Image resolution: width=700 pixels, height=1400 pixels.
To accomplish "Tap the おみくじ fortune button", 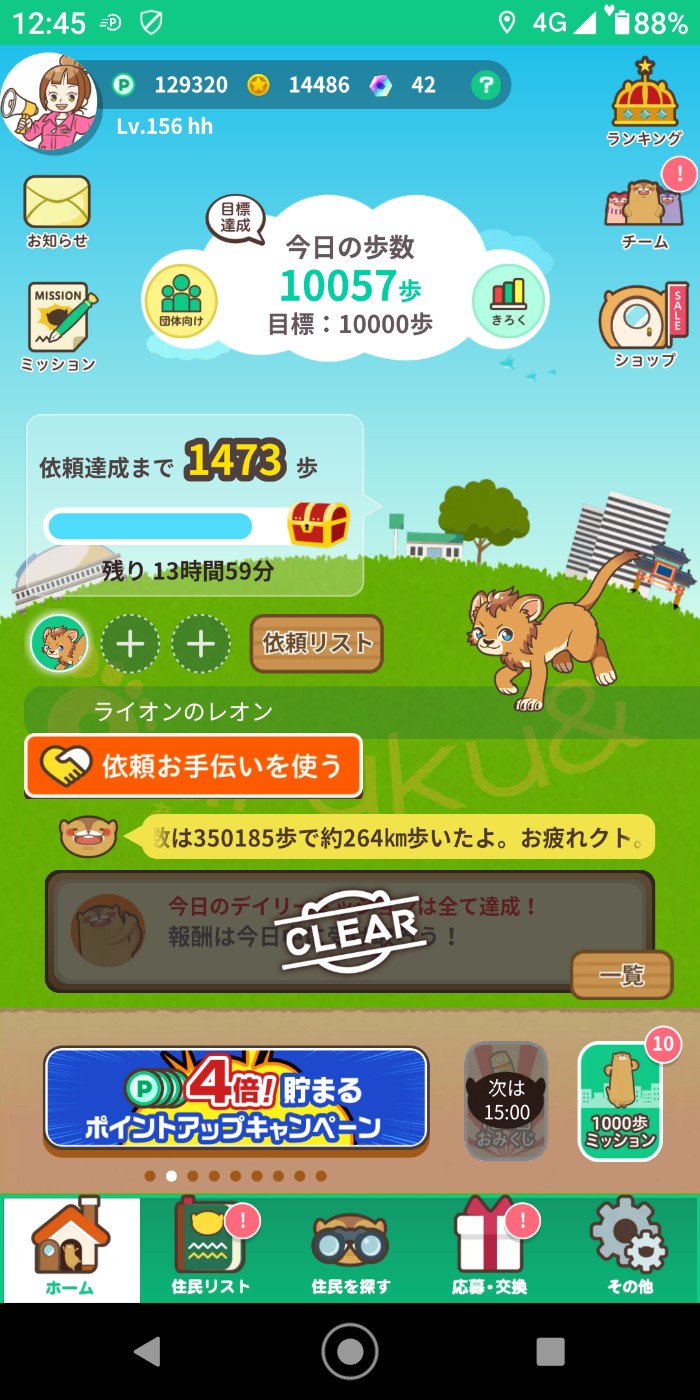I will (x=506, y=1101).
